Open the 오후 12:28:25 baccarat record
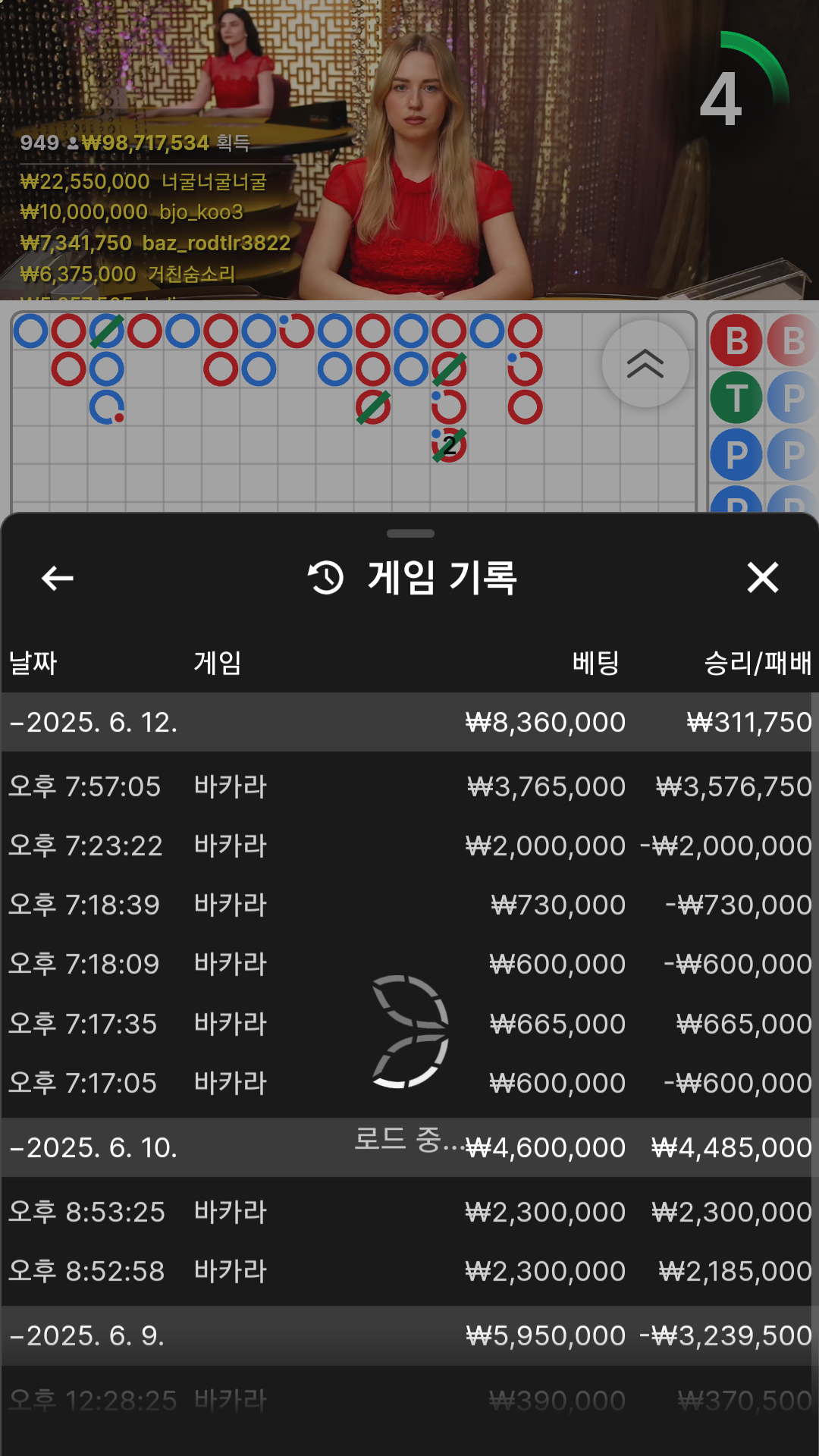819x1456 pixels. tap(409, 1400)
